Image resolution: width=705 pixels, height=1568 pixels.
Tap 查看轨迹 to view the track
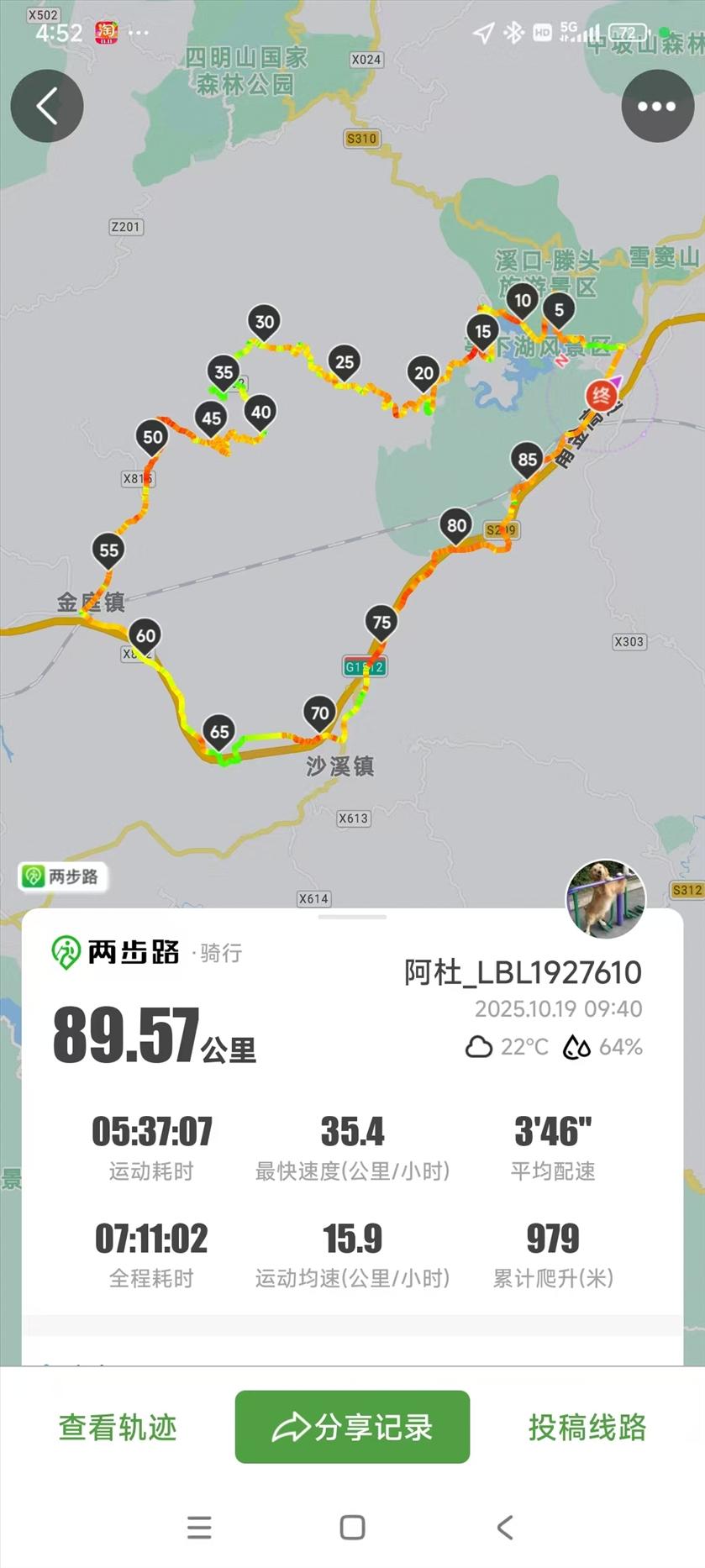tap(118, 1427)
